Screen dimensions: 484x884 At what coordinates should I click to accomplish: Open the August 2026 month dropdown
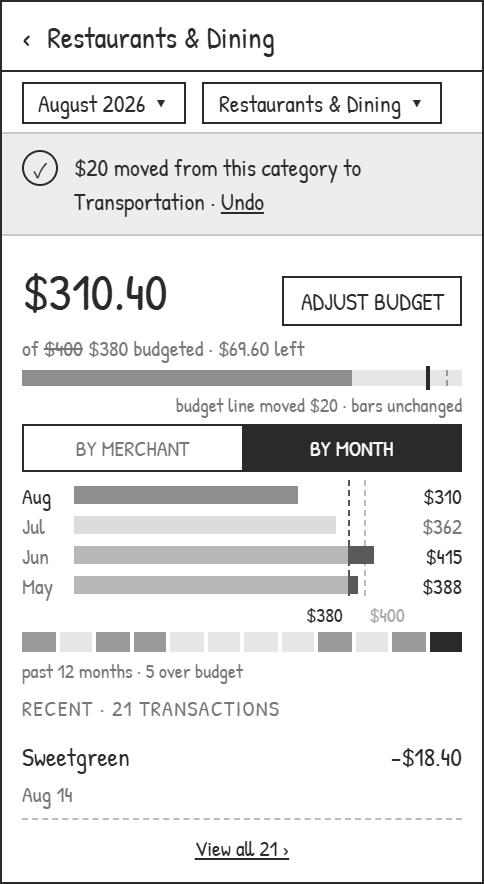pos(104,103)
